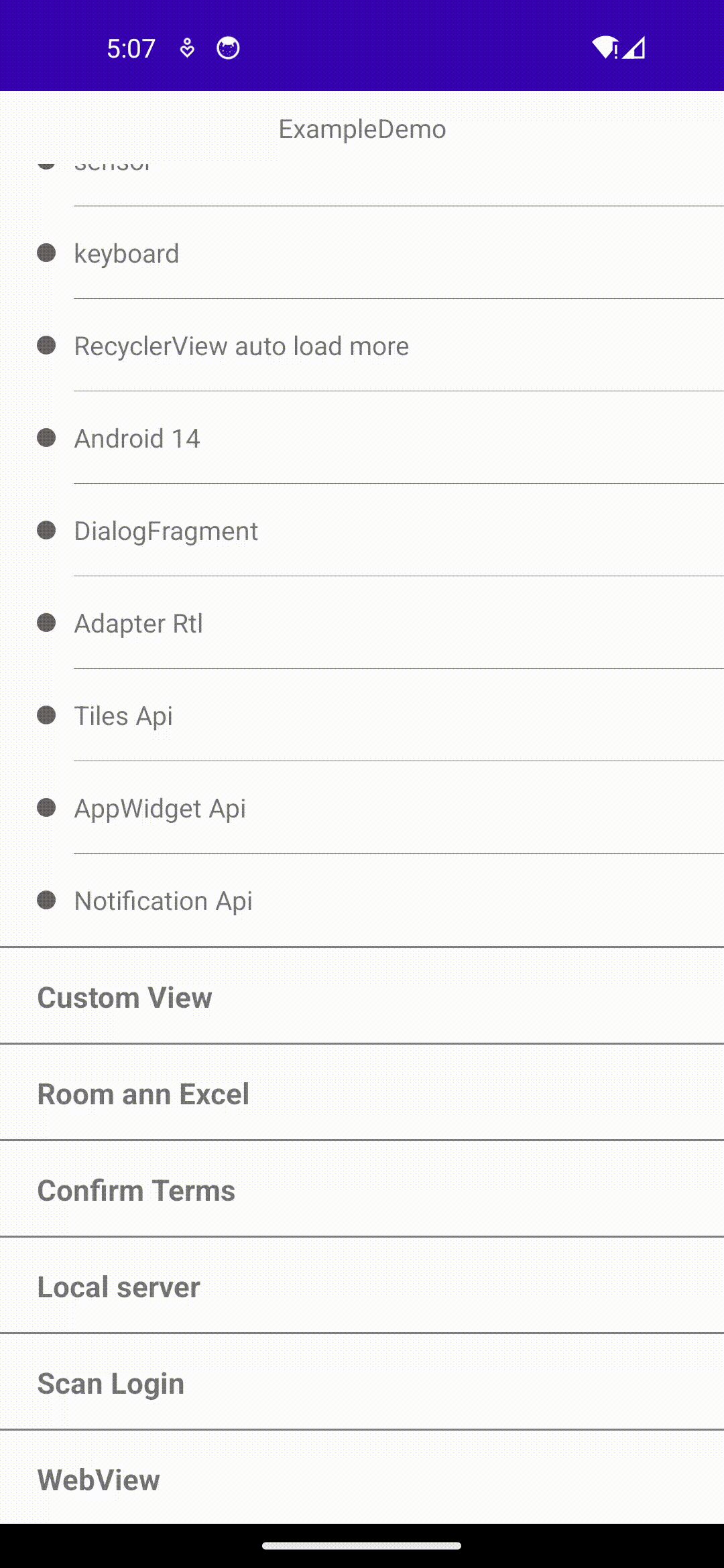
Task: Expand the WebView section
Action: pos(99,1480)
